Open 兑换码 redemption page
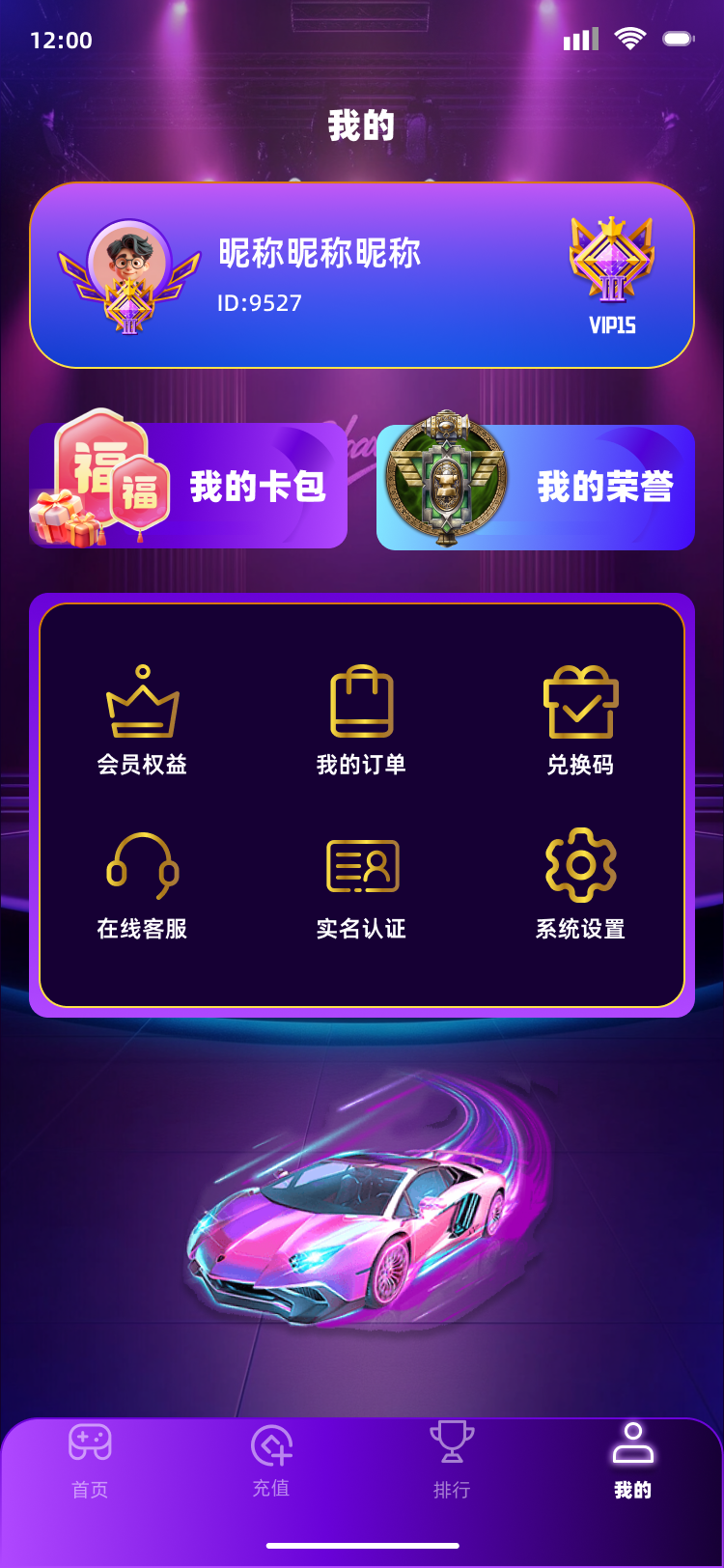The image size is (724, 1568). pyautogui.click(x=580, y=721)
